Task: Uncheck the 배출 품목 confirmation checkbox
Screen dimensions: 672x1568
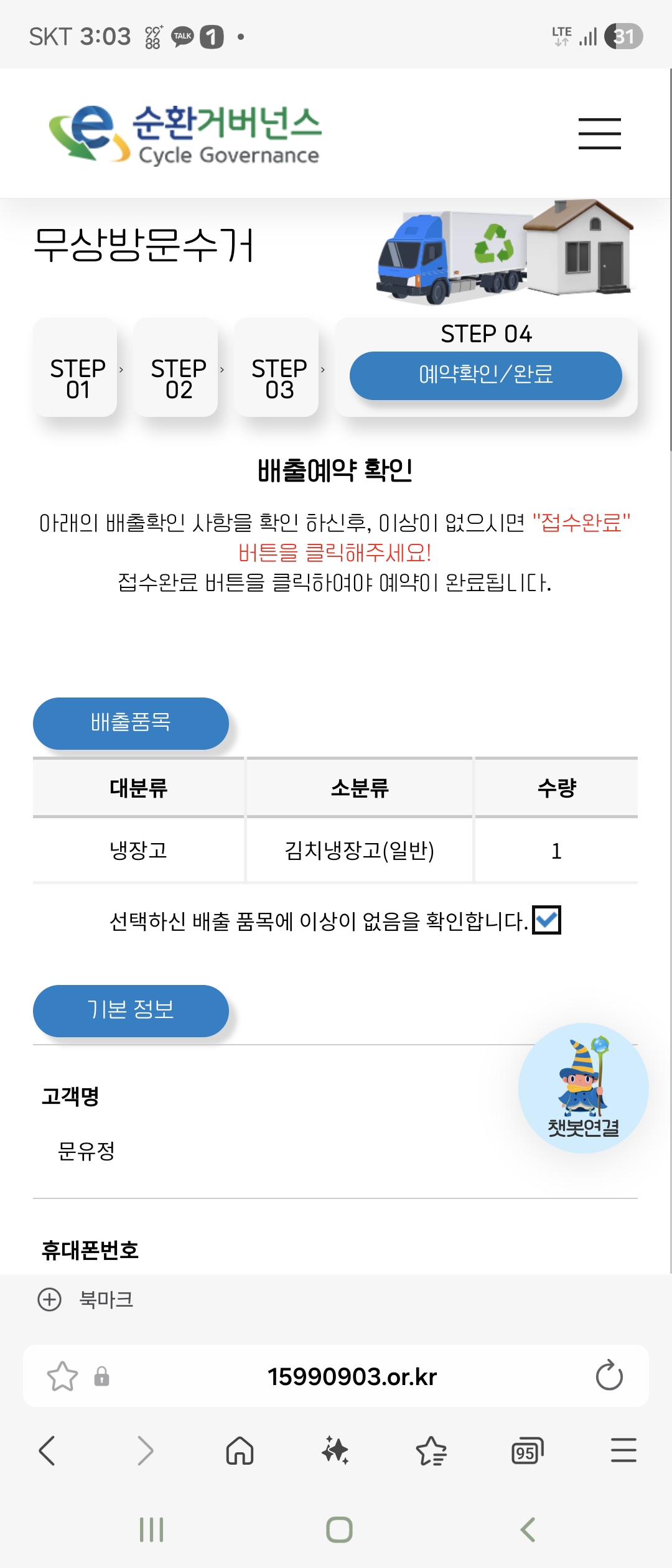Action: (x=546, y=920)
